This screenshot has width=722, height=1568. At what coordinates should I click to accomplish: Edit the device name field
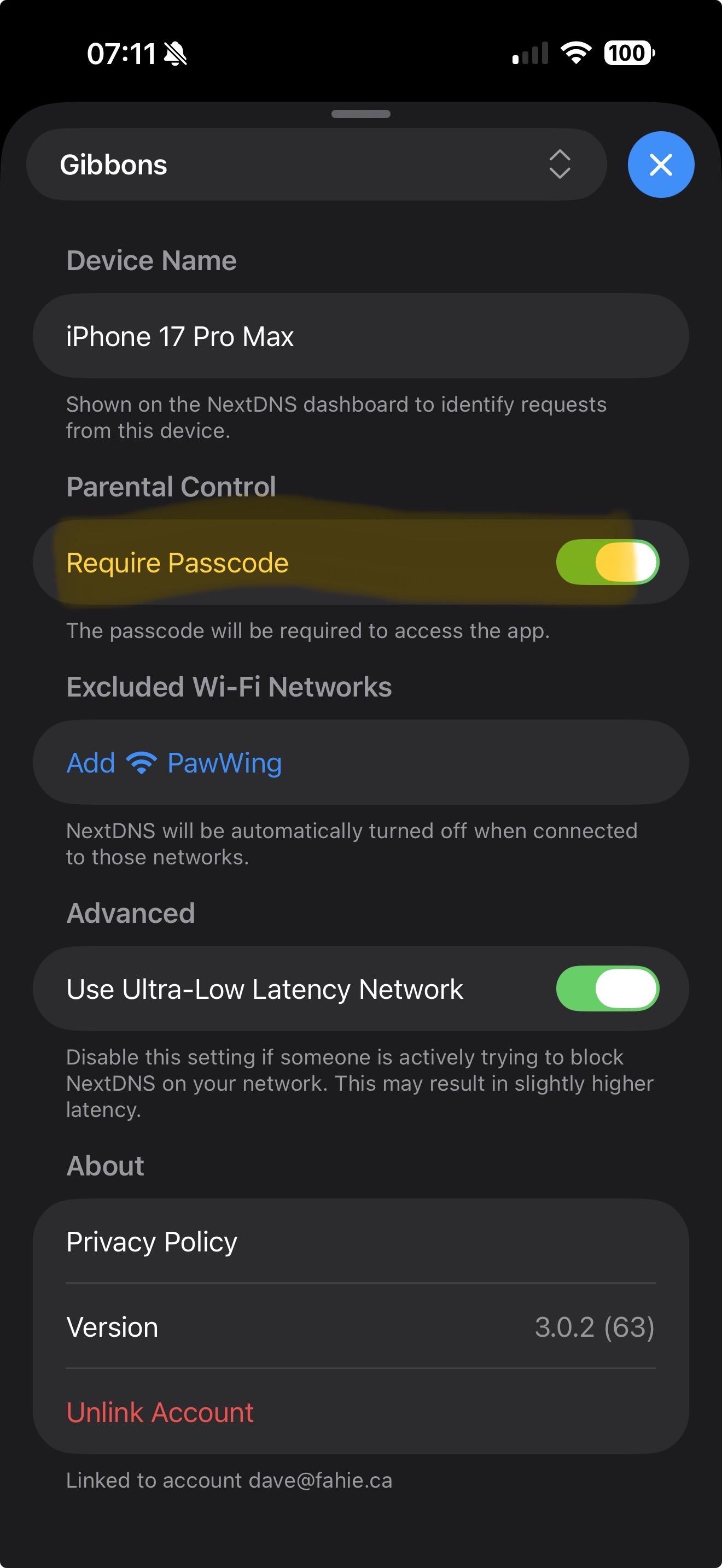tap(360, 337)
